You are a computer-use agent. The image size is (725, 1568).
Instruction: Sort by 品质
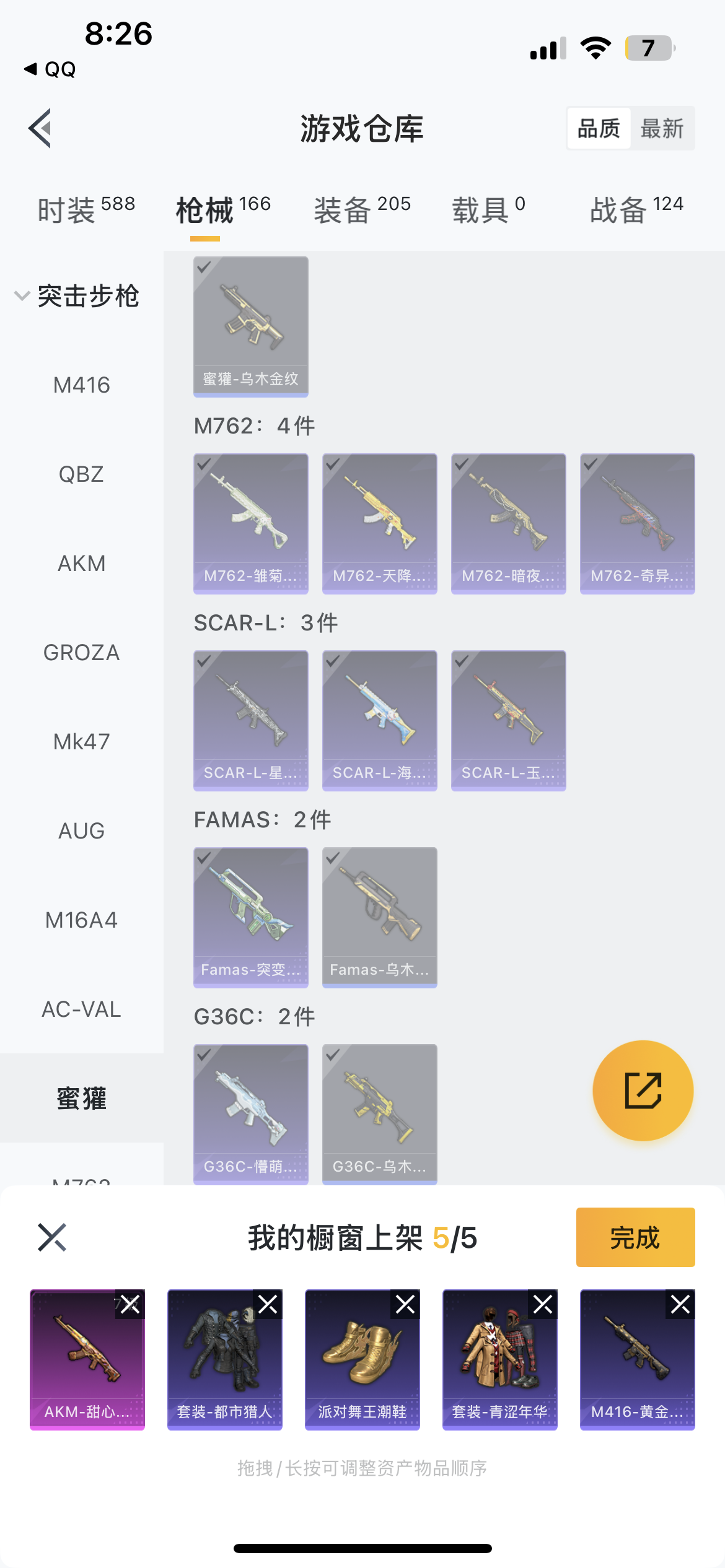598,128
